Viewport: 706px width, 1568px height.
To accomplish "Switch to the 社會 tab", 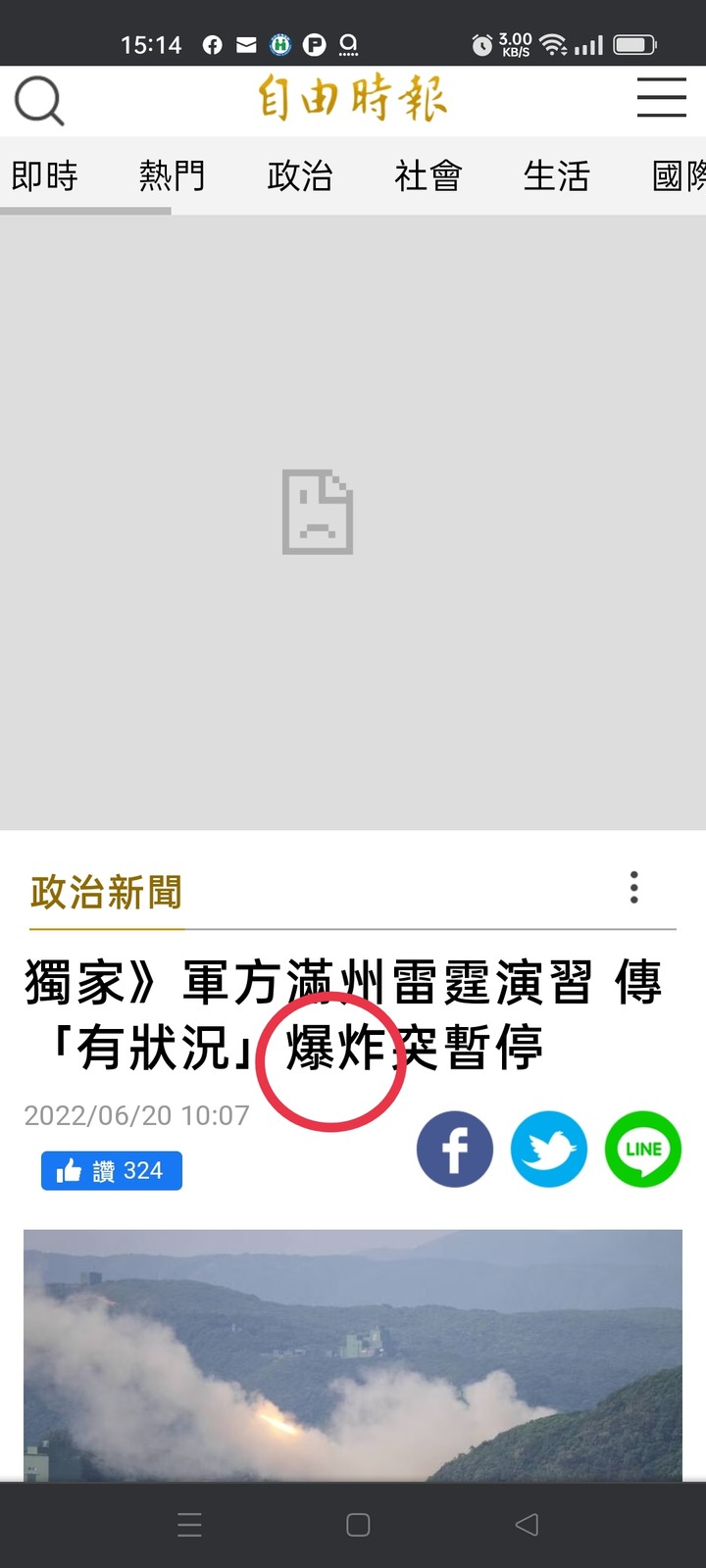I will tap(429, 176).
